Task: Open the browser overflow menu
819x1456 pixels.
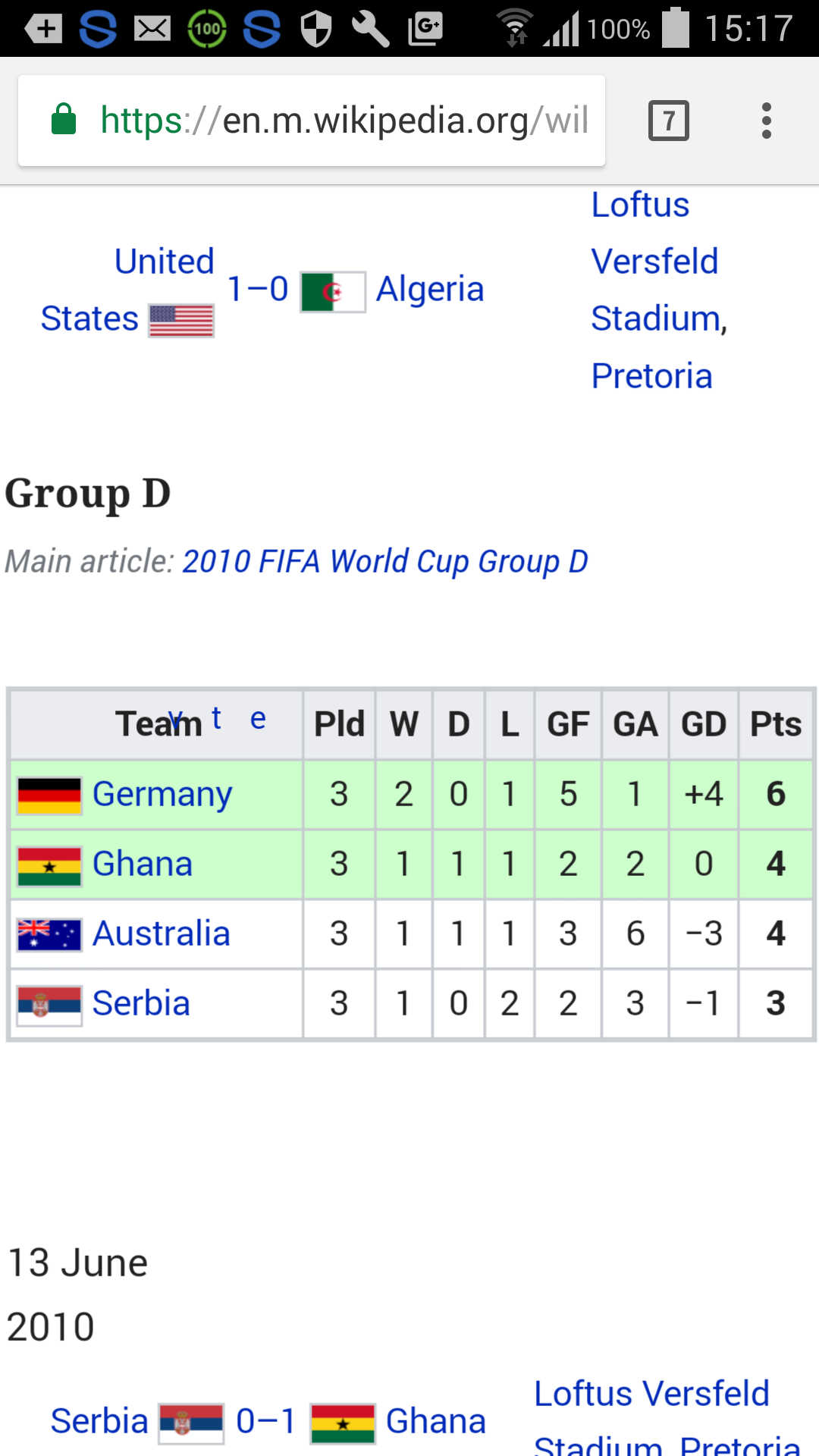Action: coord(767,121)
